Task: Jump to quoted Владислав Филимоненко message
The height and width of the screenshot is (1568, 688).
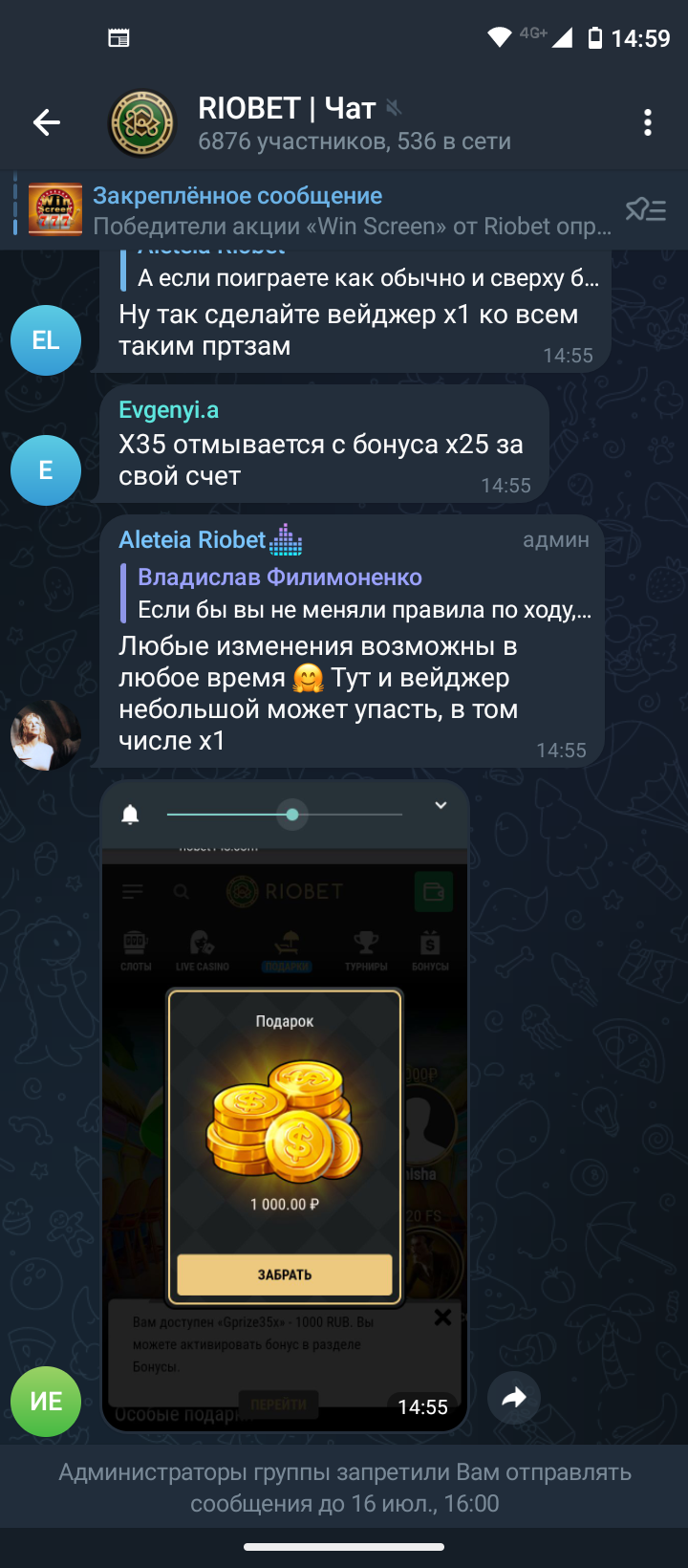Action: [x=363, y=594]
